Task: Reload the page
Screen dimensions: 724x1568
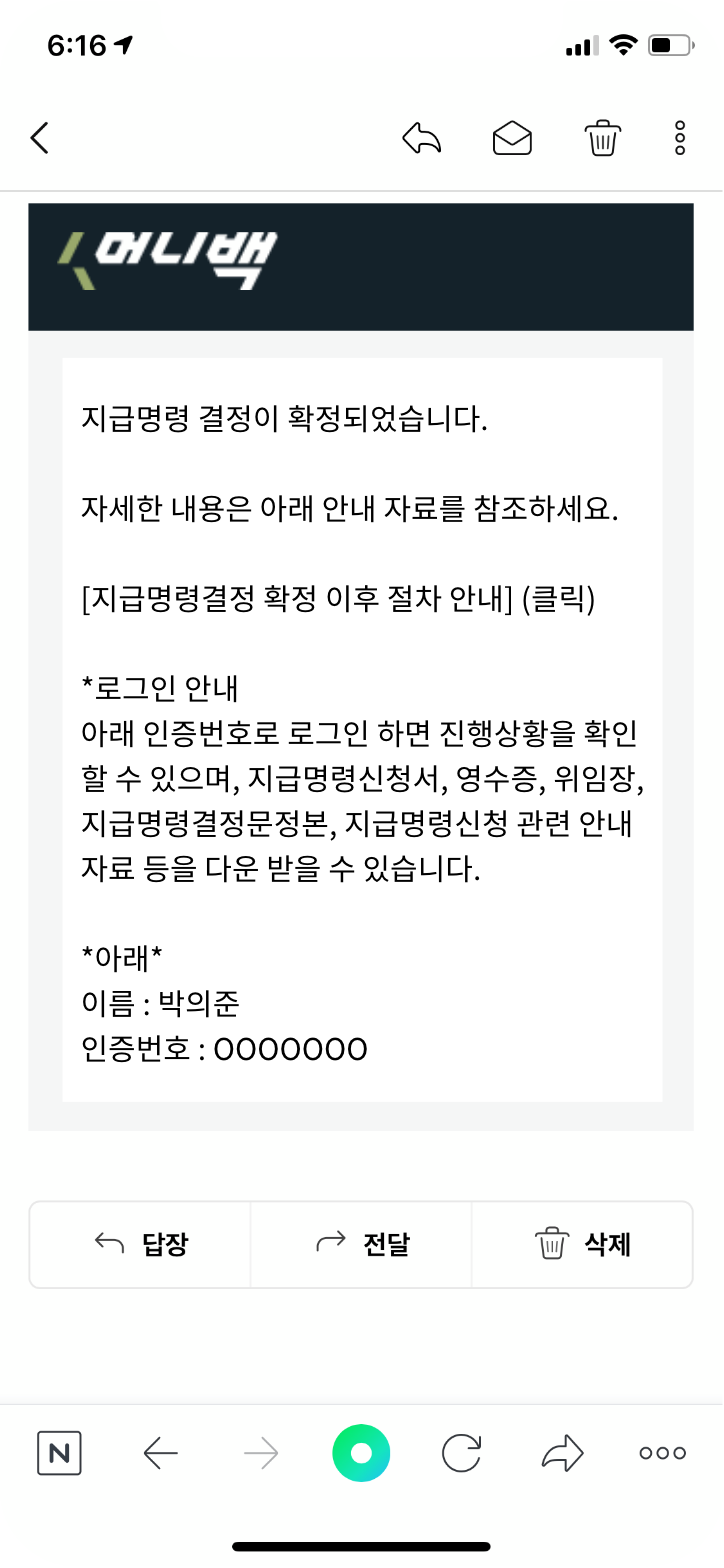Action: [x=461, y=1453]
